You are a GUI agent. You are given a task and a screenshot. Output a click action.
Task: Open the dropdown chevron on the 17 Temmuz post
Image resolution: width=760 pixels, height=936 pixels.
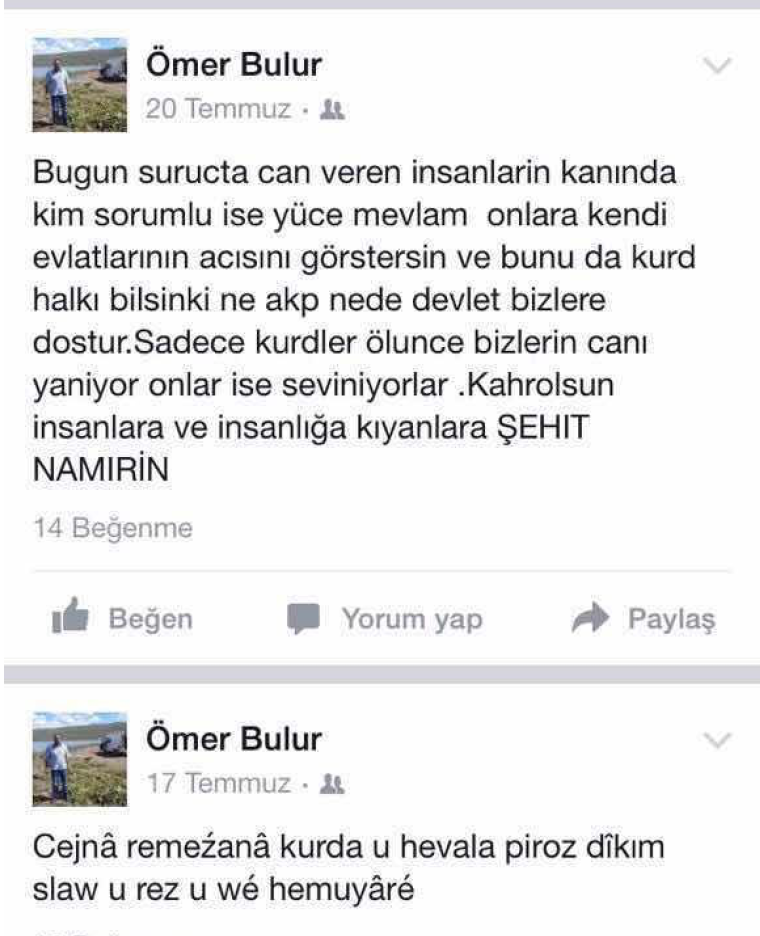tap(718, 741)
